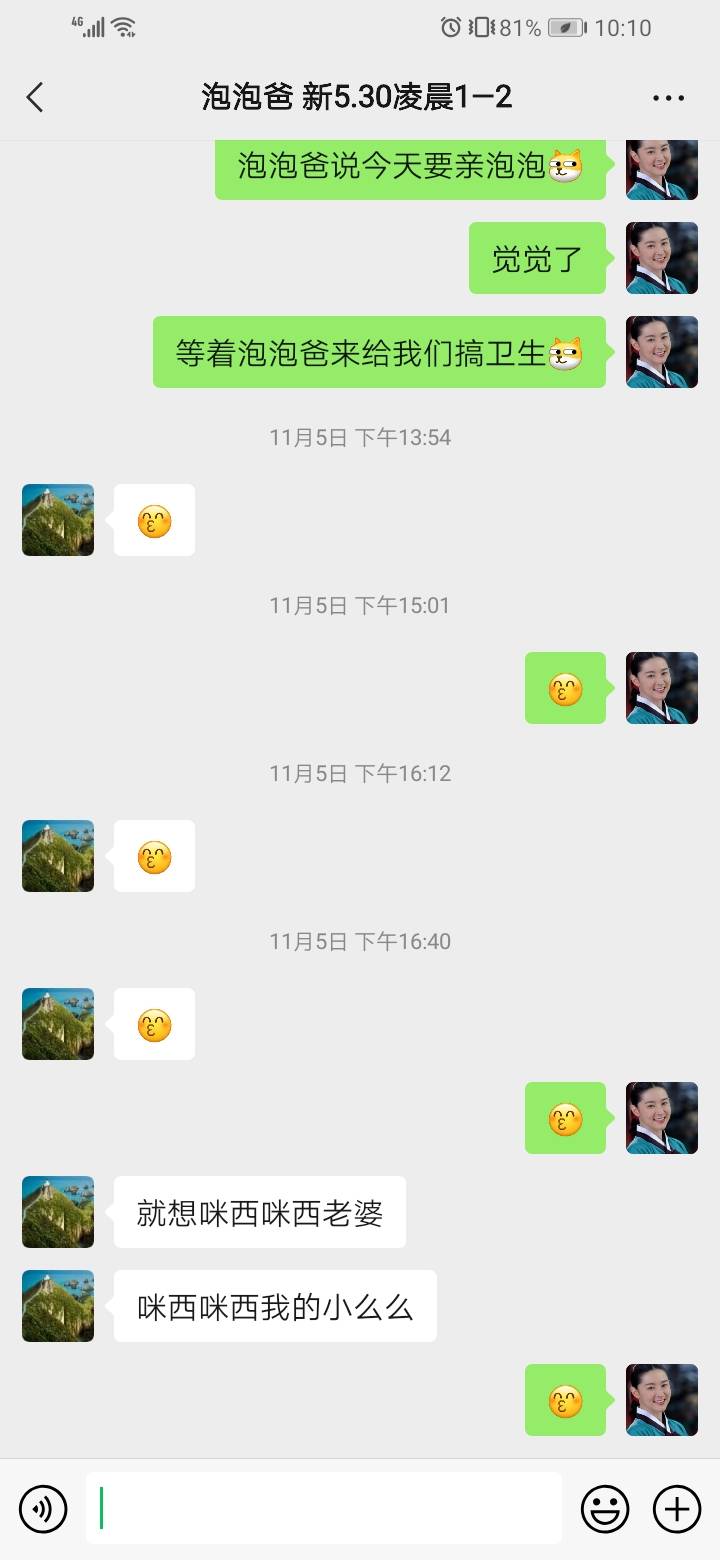Viewport: 720px width, 1560px height.
Task: Tap the green kissing emoji bubble sent at 15:01
Action: click(x=566, y=688)
